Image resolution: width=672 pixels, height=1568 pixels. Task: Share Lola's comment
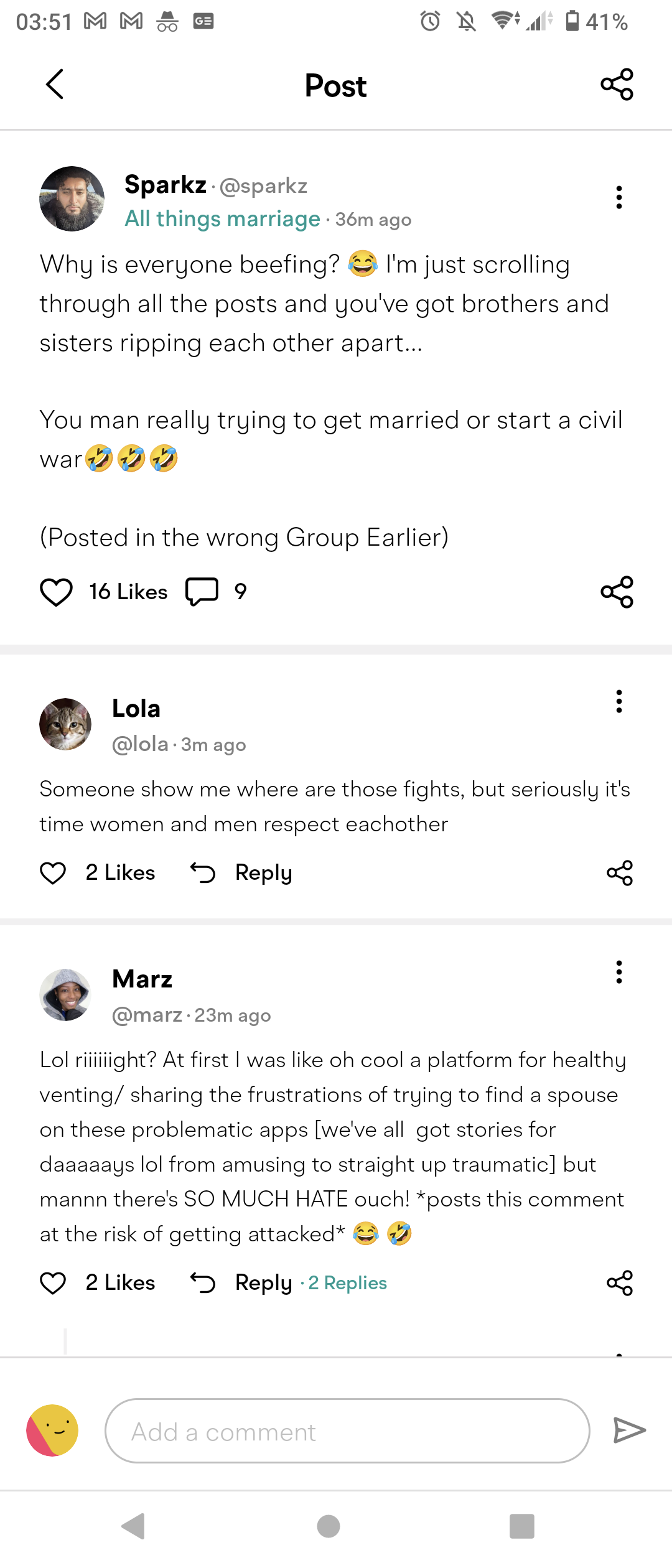click(619, 873)
